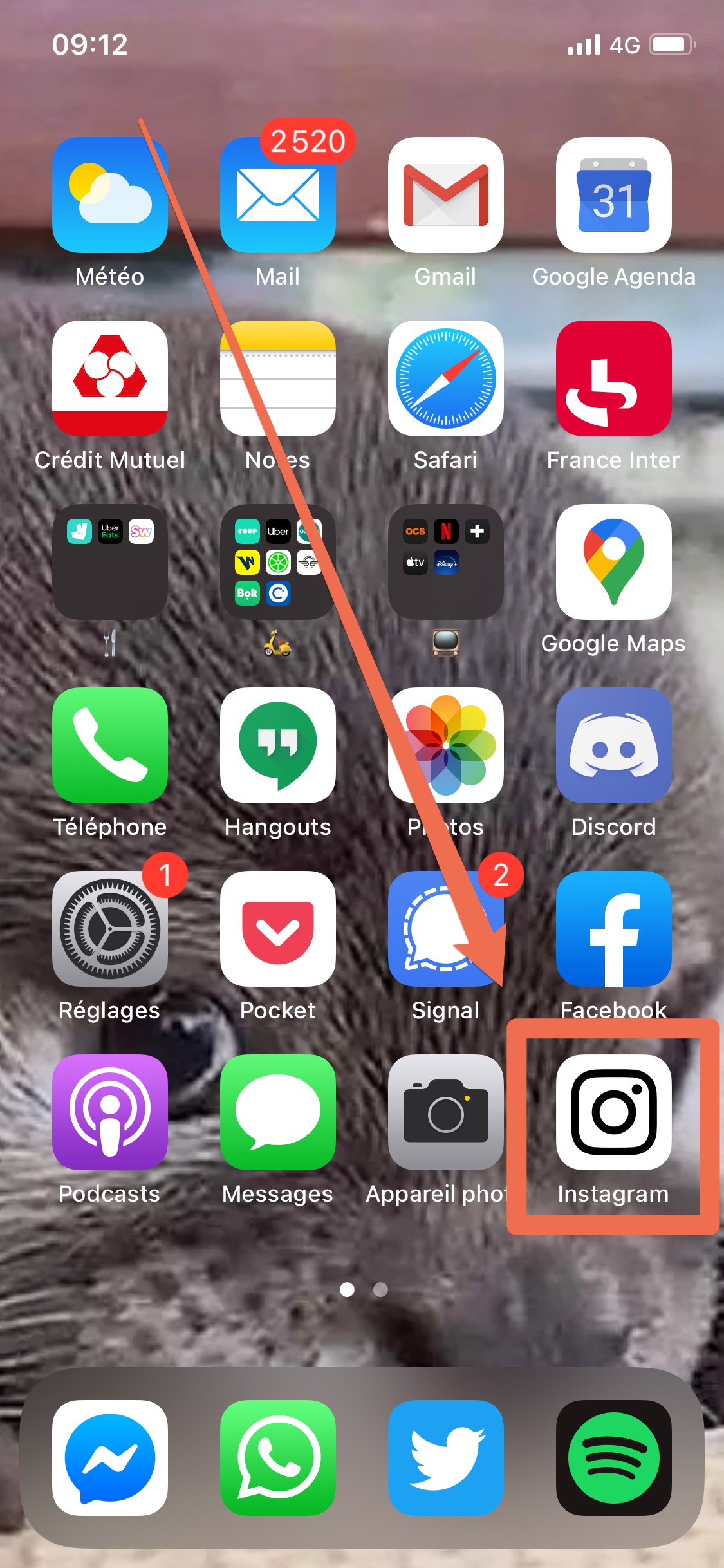724x1568 pixels.
Task: Open Hangouts
Action: pos(278,745)
